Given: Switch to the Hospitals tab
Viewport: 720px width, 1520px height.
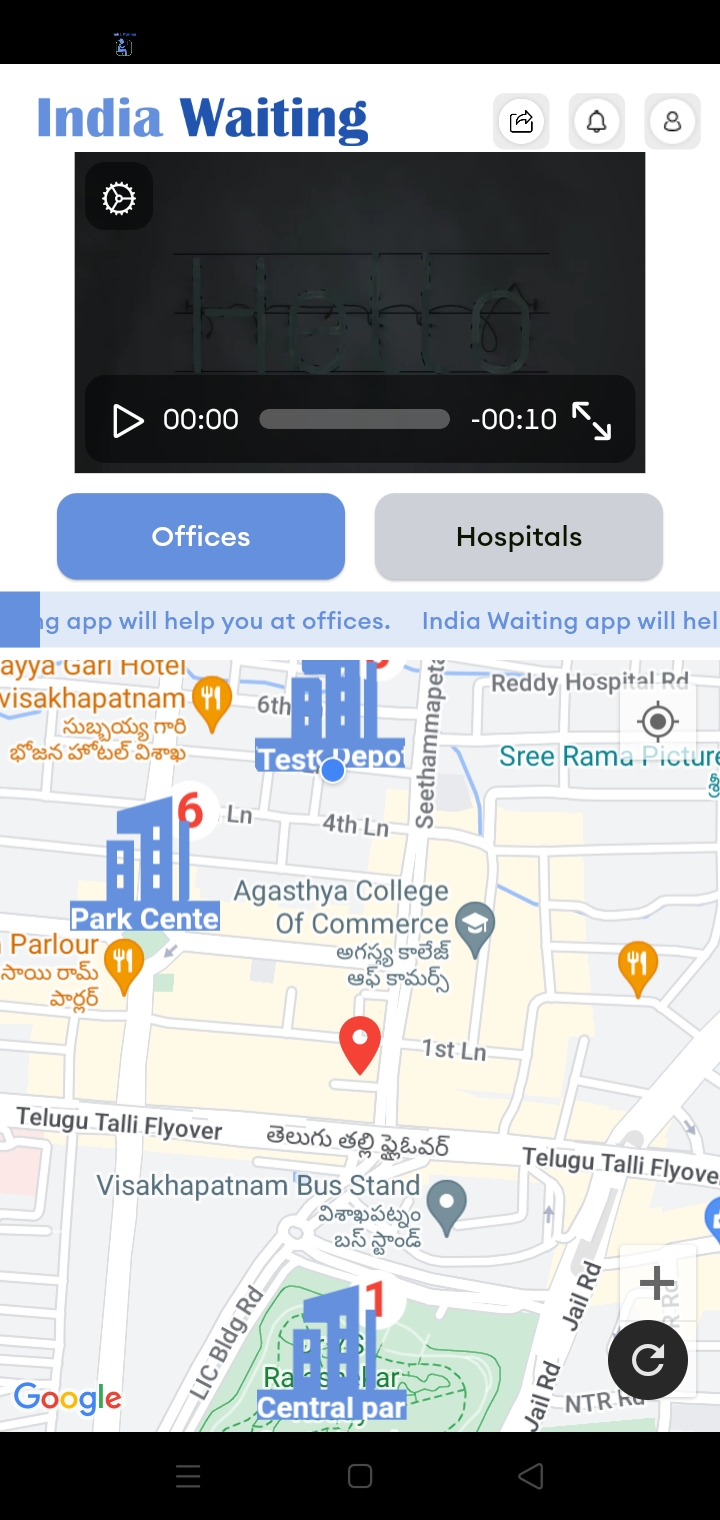Looking at the screenshot, I should 518,536.
